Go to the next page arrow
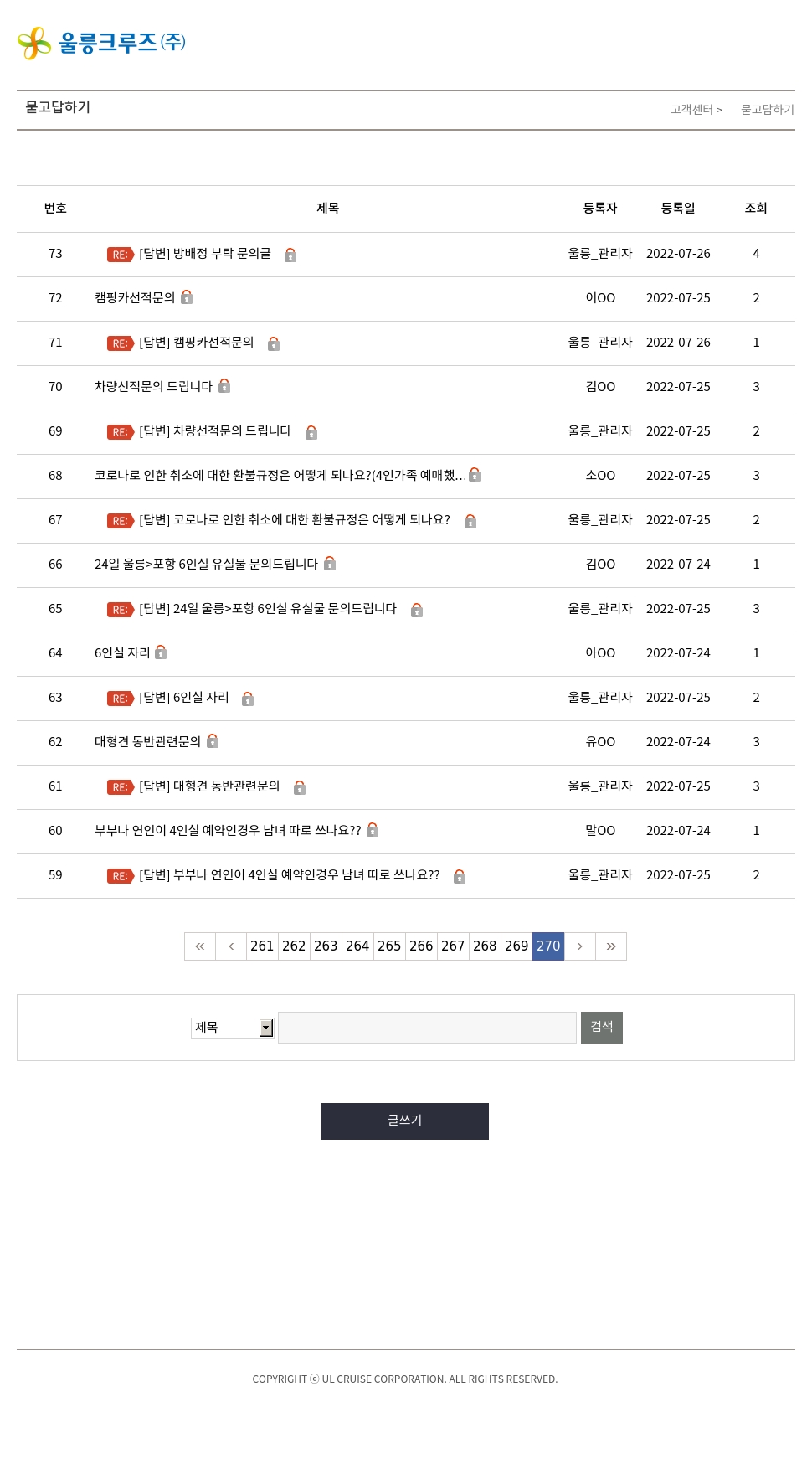This screenshot has height=1459, width=812. click(579, 946)
